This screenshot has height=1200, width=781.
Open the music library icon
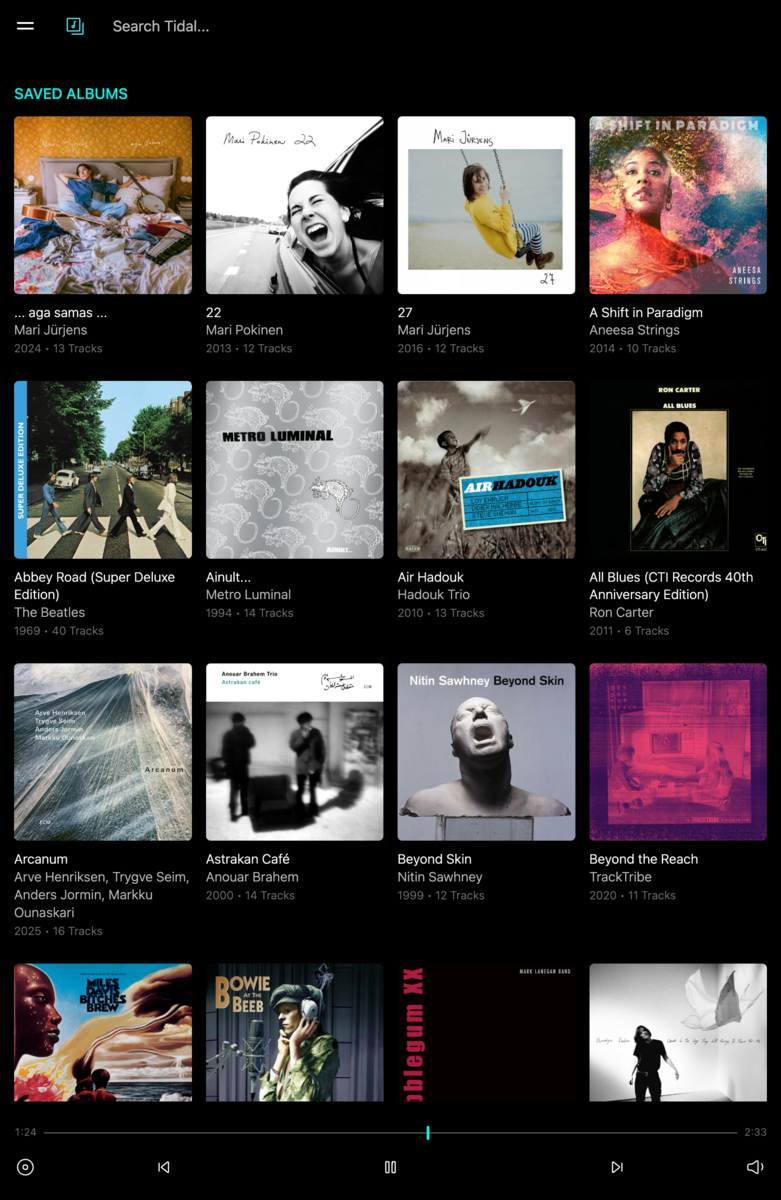(x=75, y=26)
